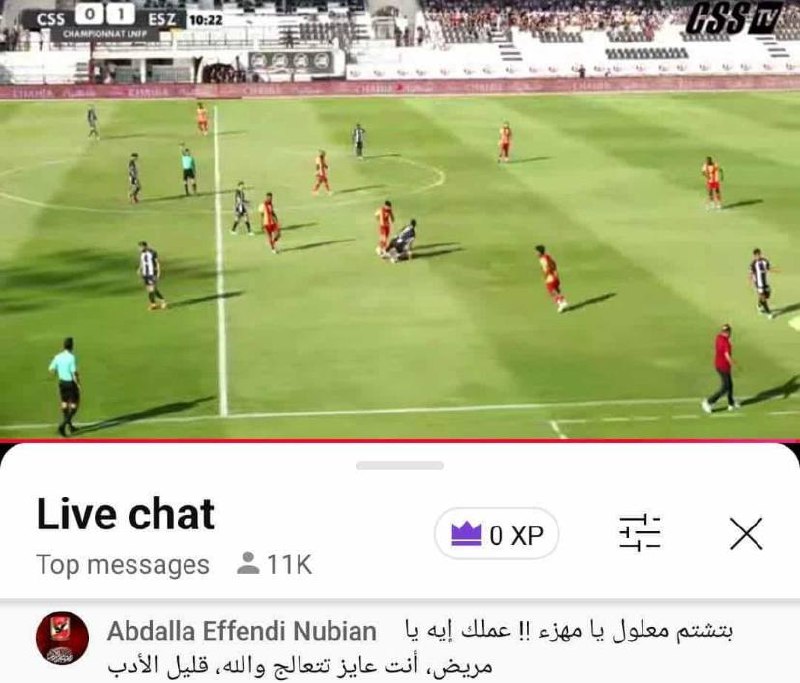
Task: Close the Live chat panel
Action: [x=746, y=534]
